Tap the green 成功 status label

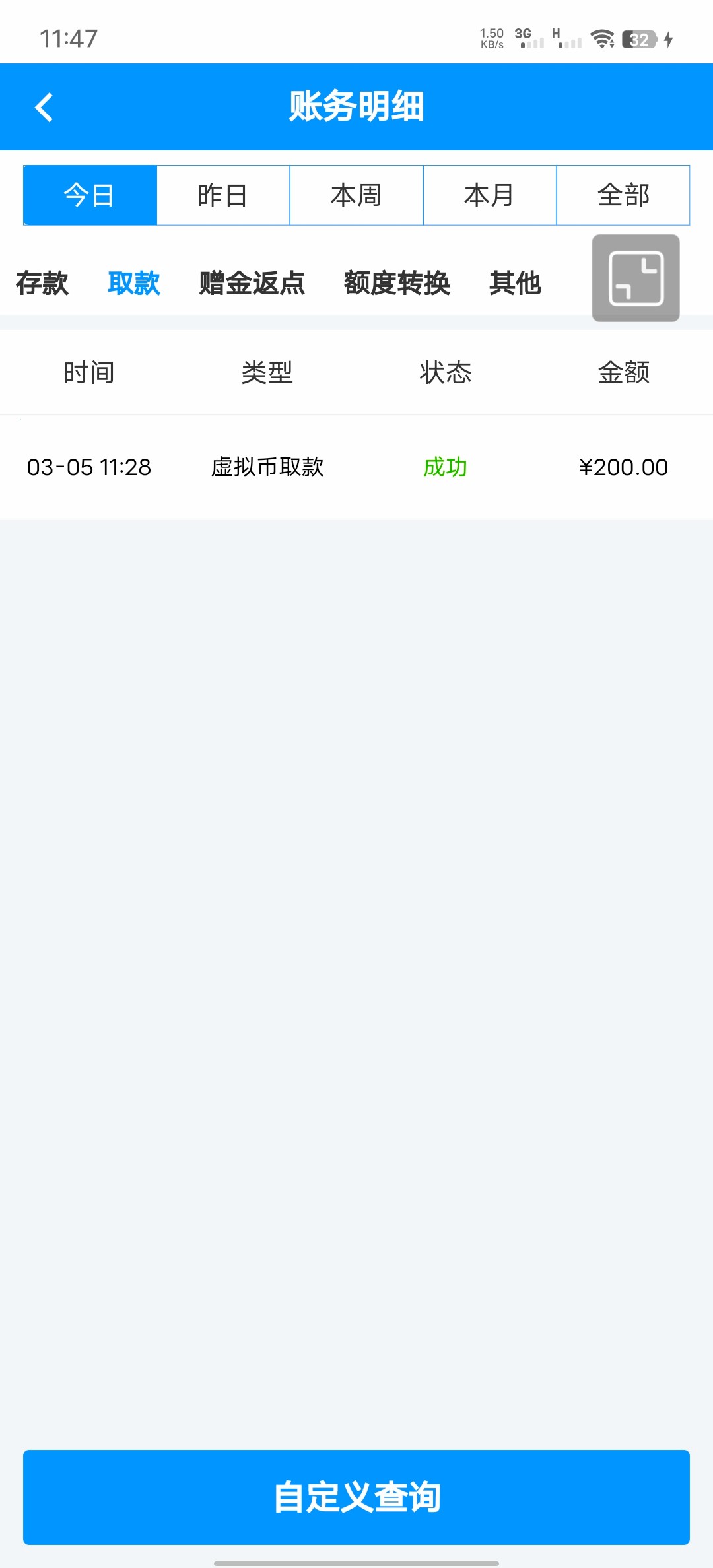[446, 467]
